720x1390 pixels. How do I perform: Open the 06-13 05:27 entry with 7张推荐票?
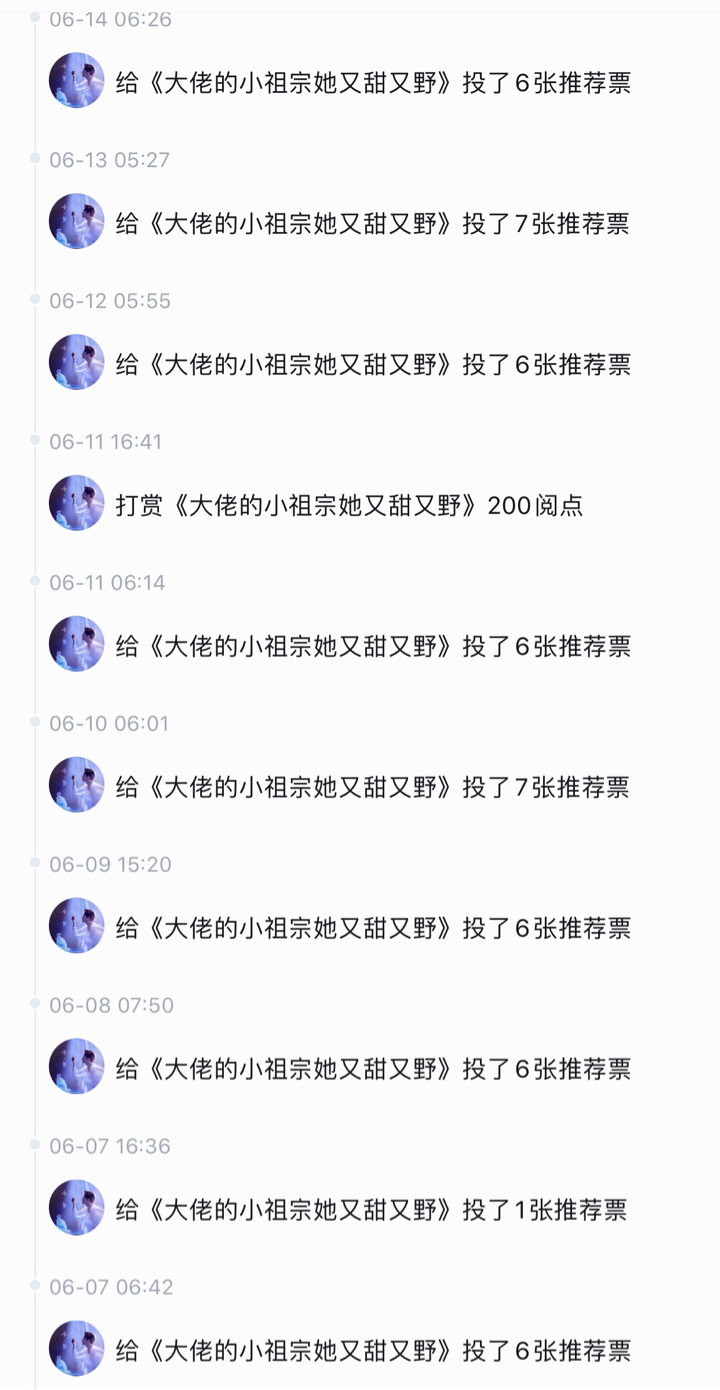373,223
